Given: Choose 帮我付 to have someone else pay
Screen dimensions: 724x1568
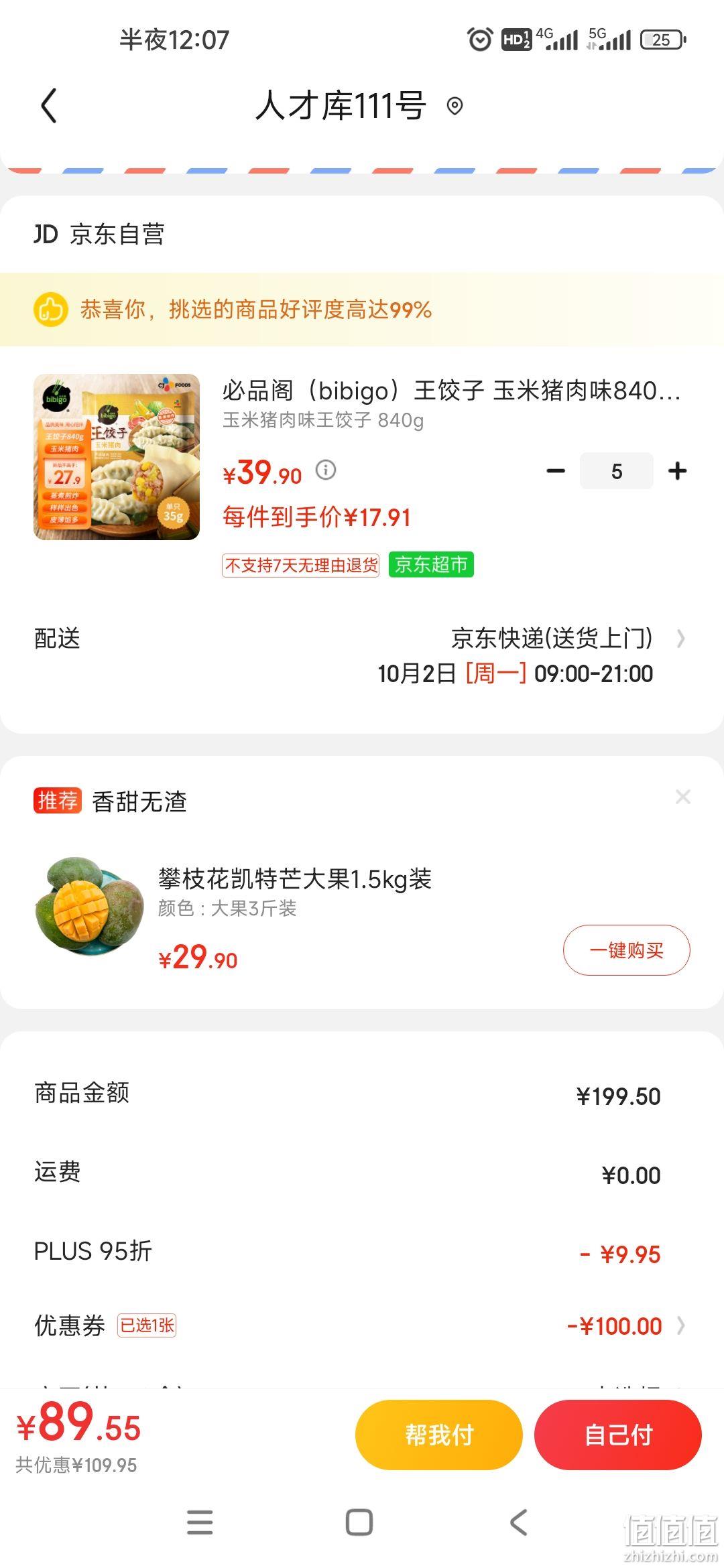Looking at the screenshot, I should [x=439, y=1435].
